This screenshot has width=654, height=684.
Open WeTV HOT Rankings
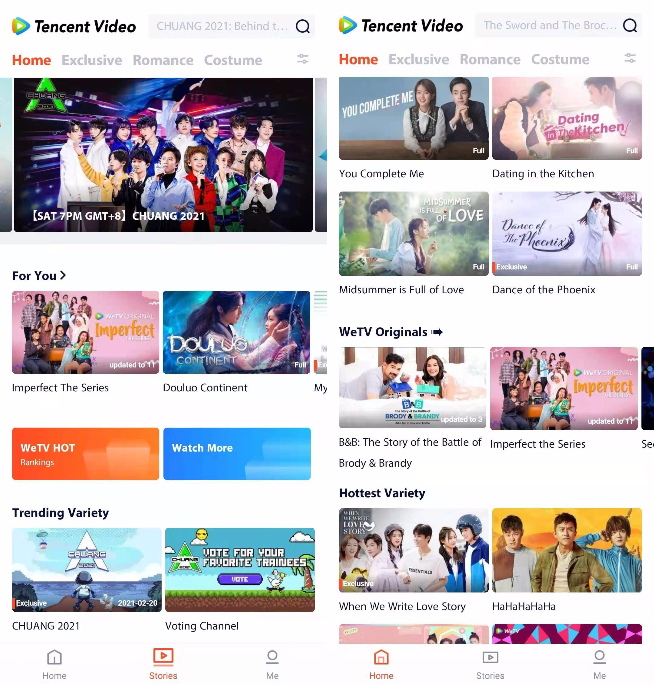[85, 454]
